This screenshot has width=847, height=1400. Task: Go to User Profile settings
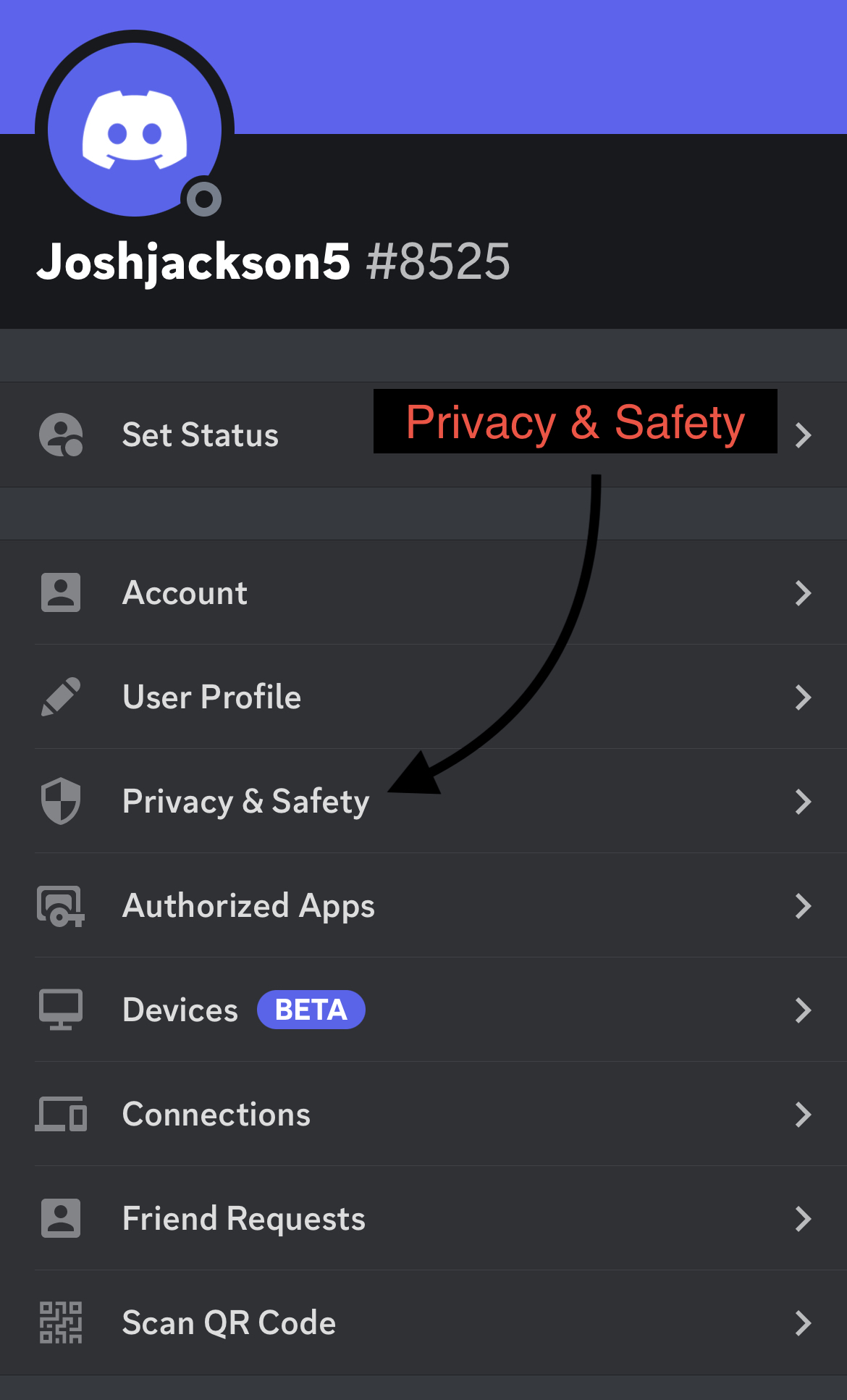pyautogui.click(x=211, y=697)
